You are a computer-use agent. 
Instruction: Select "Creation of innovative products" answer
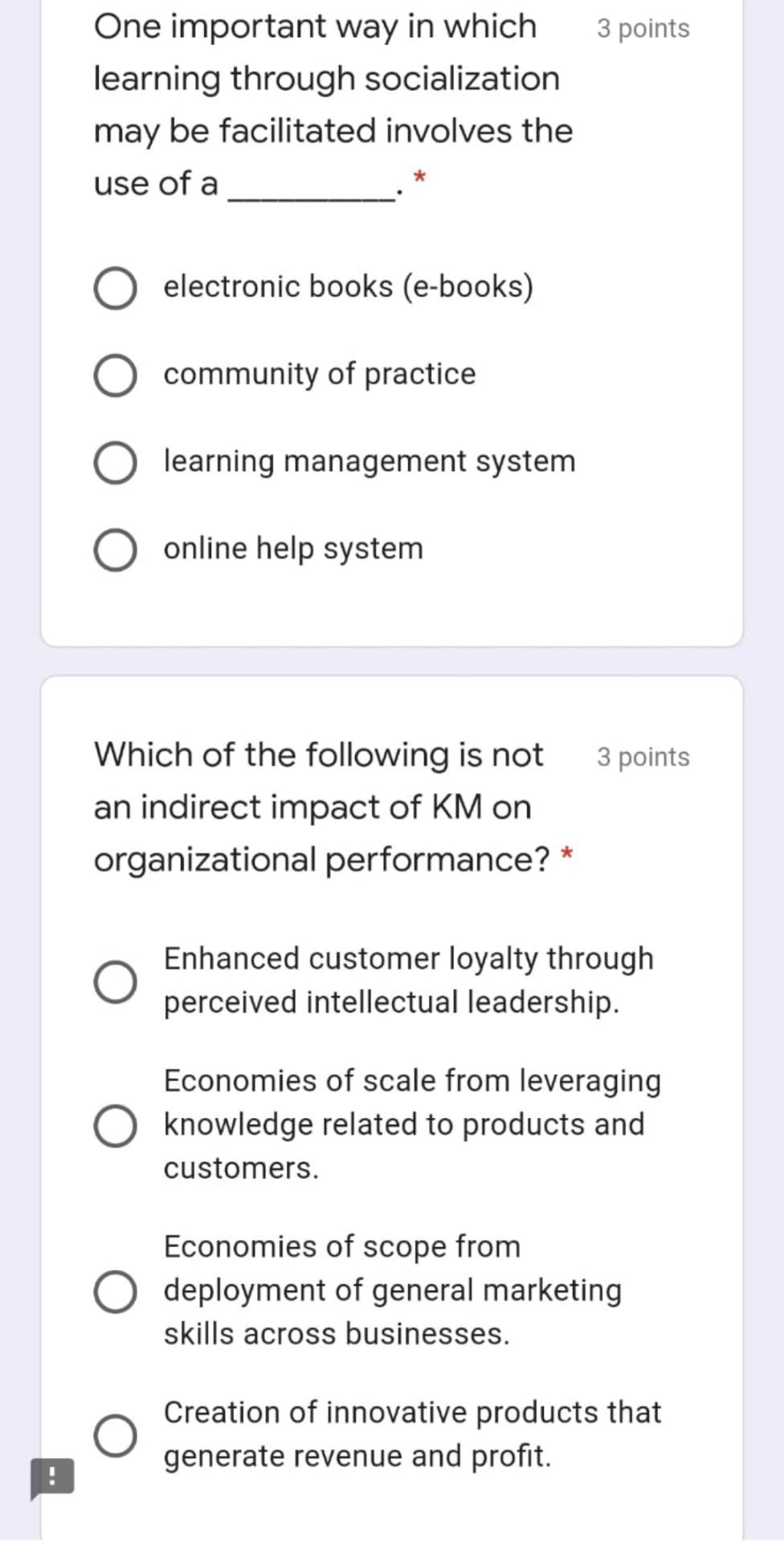(x=115, y=1435)
